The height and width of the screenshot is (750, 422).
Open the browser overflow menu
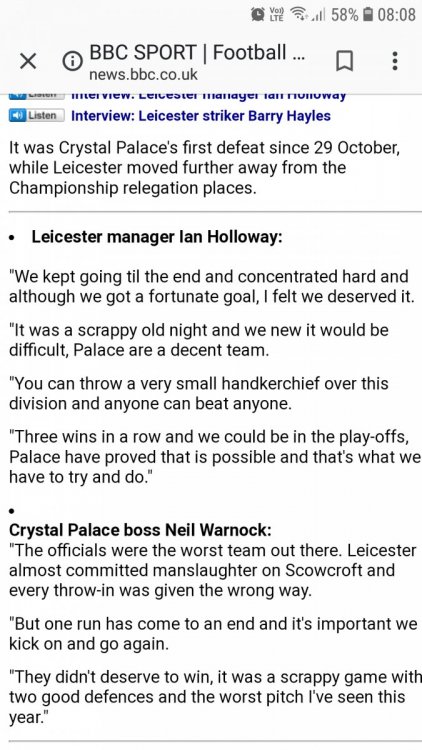395,61
